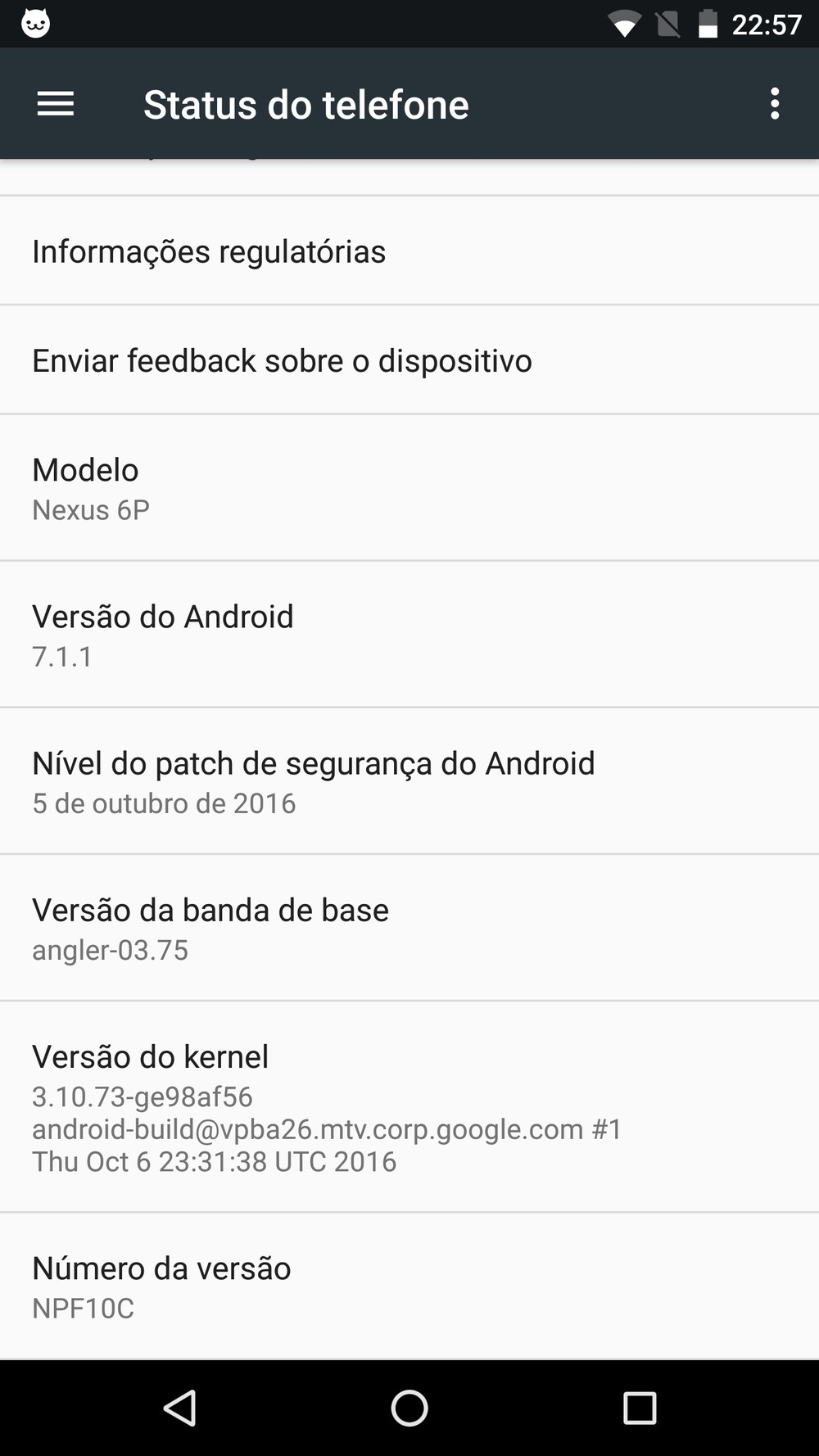The height and width of the screenshot is (1456, 819).
Task: Open the hamburger drawer menu
Action: click(56, 104)
